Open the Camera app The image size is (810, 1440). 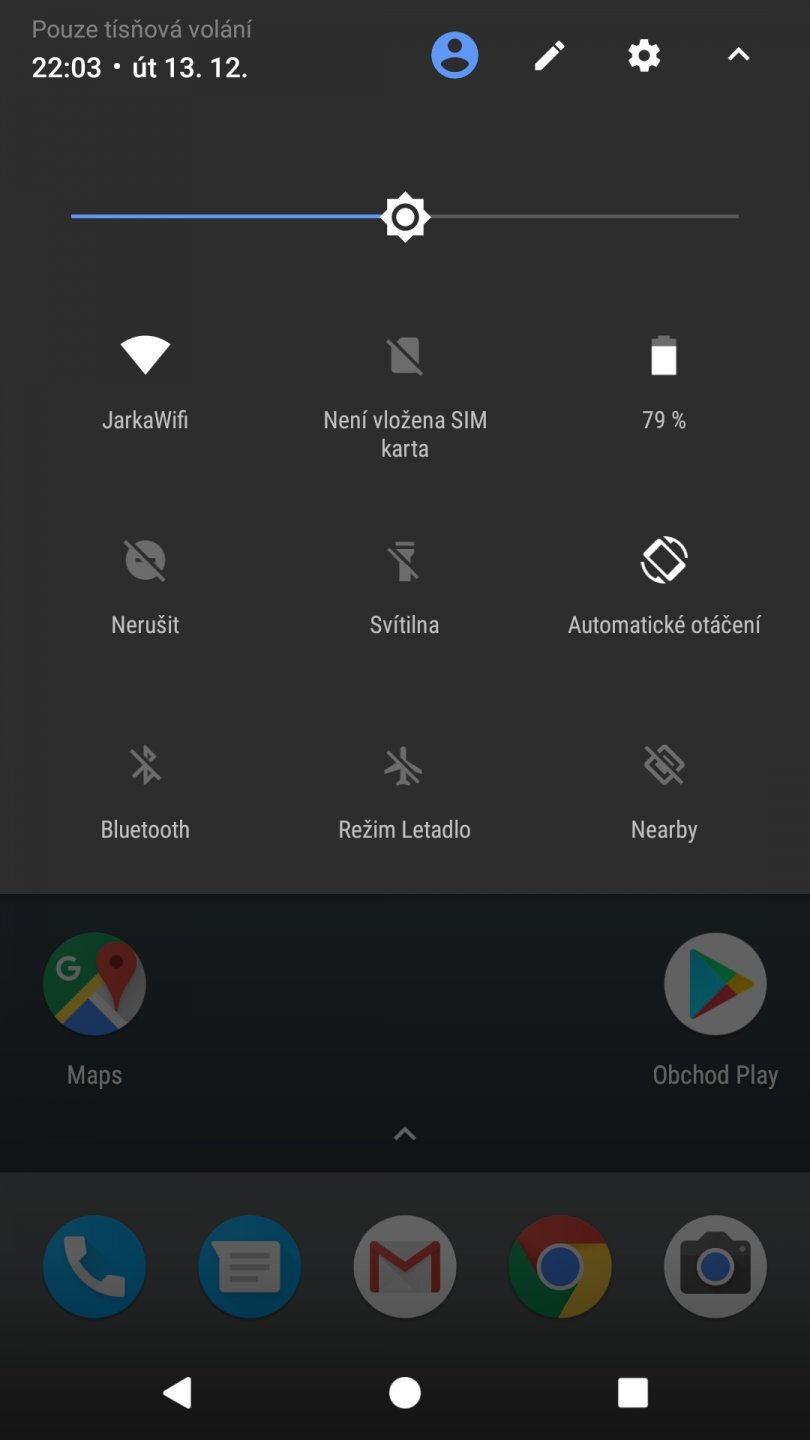pos(715,1265)
